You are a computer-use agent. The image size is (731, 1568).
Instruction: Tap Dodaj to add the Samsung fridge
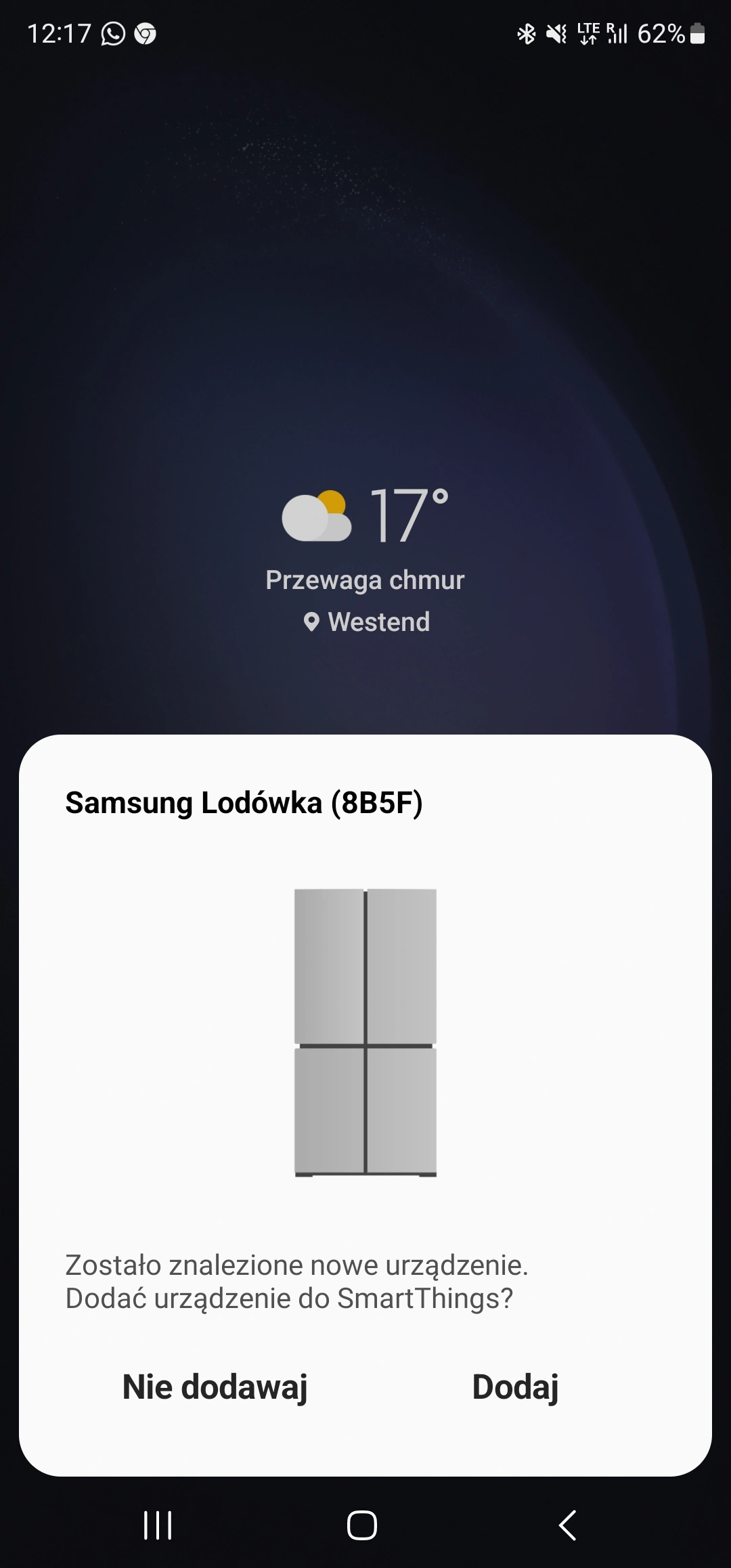(515, 1387)
